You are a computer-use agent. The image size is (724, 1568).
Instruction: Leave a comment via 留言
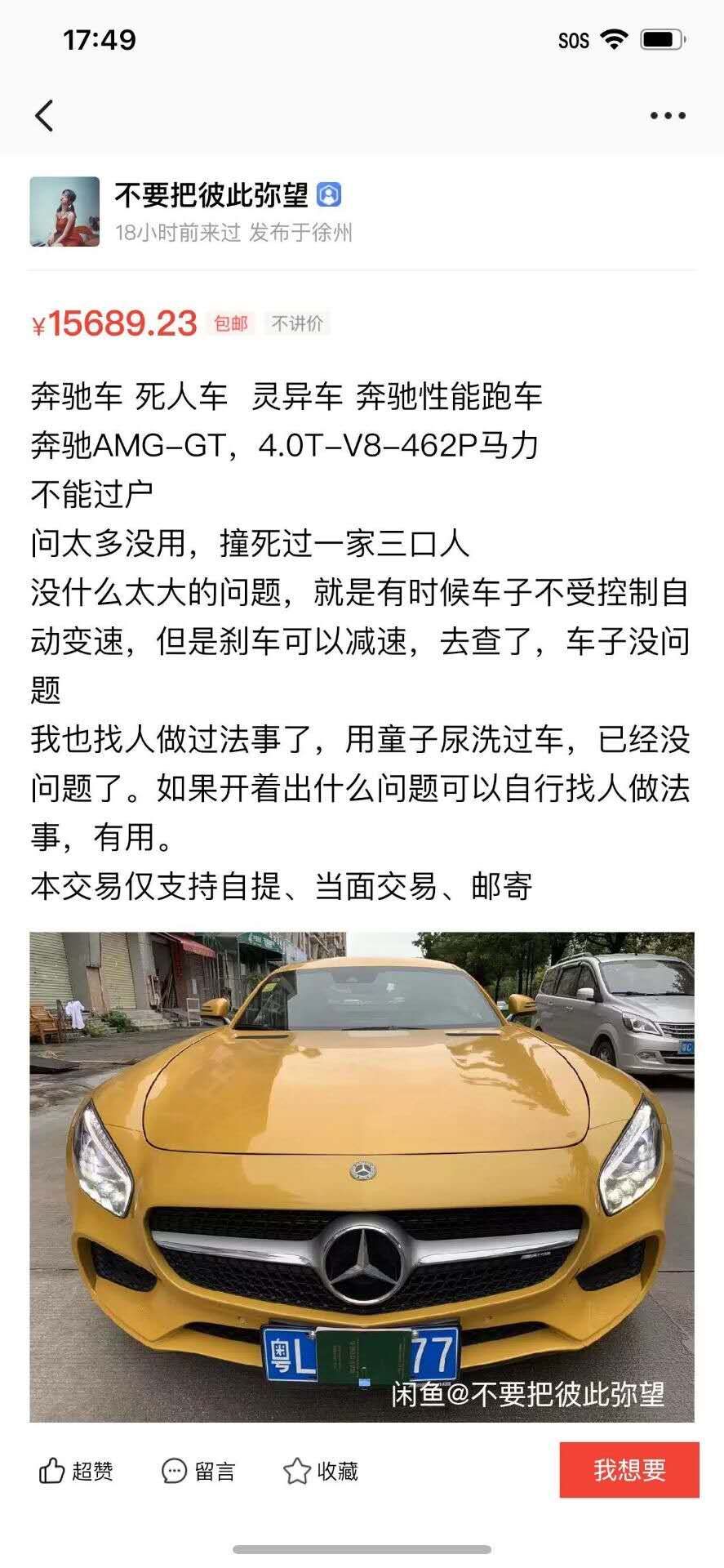198,1471
